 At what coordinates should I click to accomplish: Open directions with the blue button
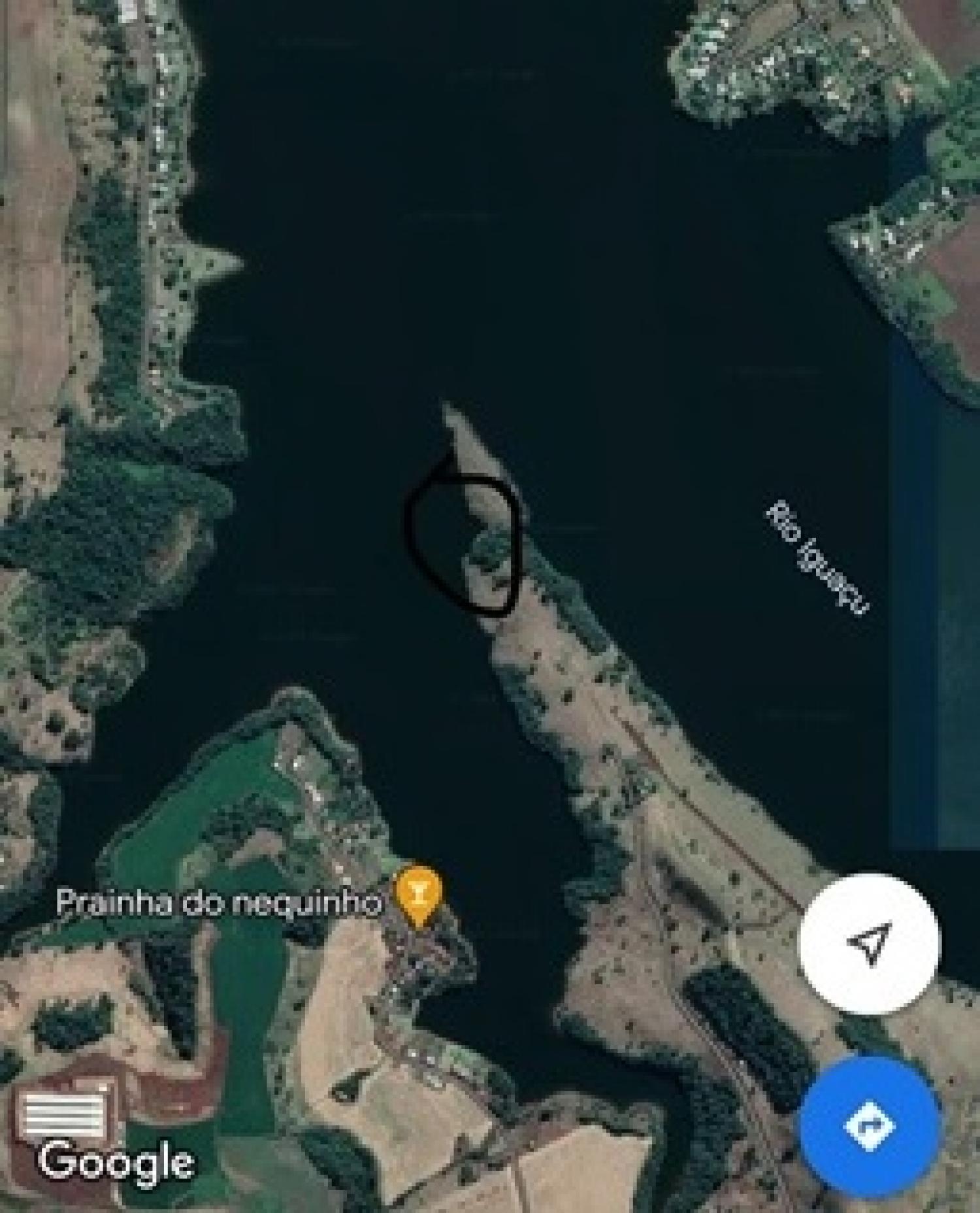(870, 1125)
